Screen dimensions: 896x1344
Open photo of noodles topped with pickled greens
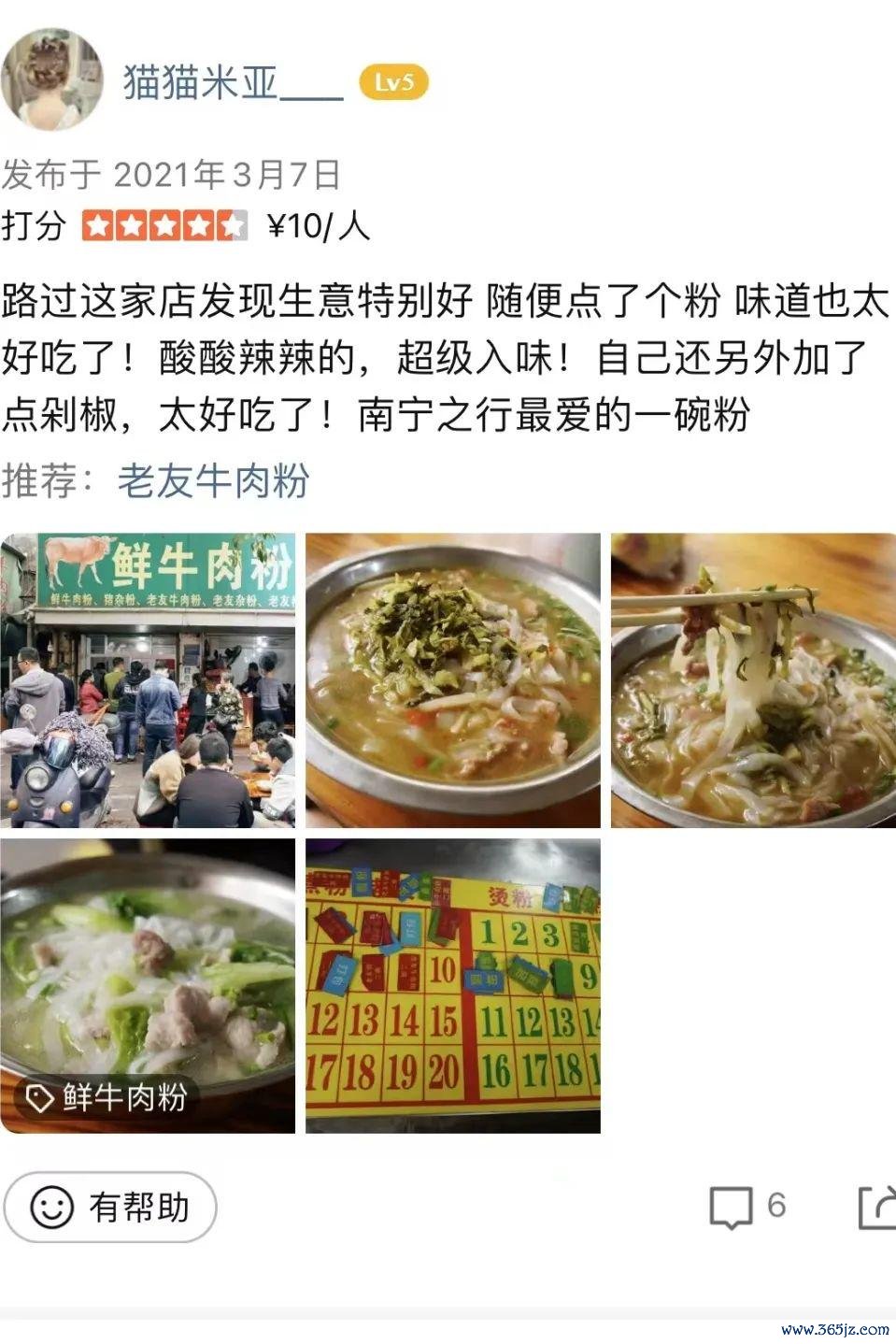tap(453, 679)
